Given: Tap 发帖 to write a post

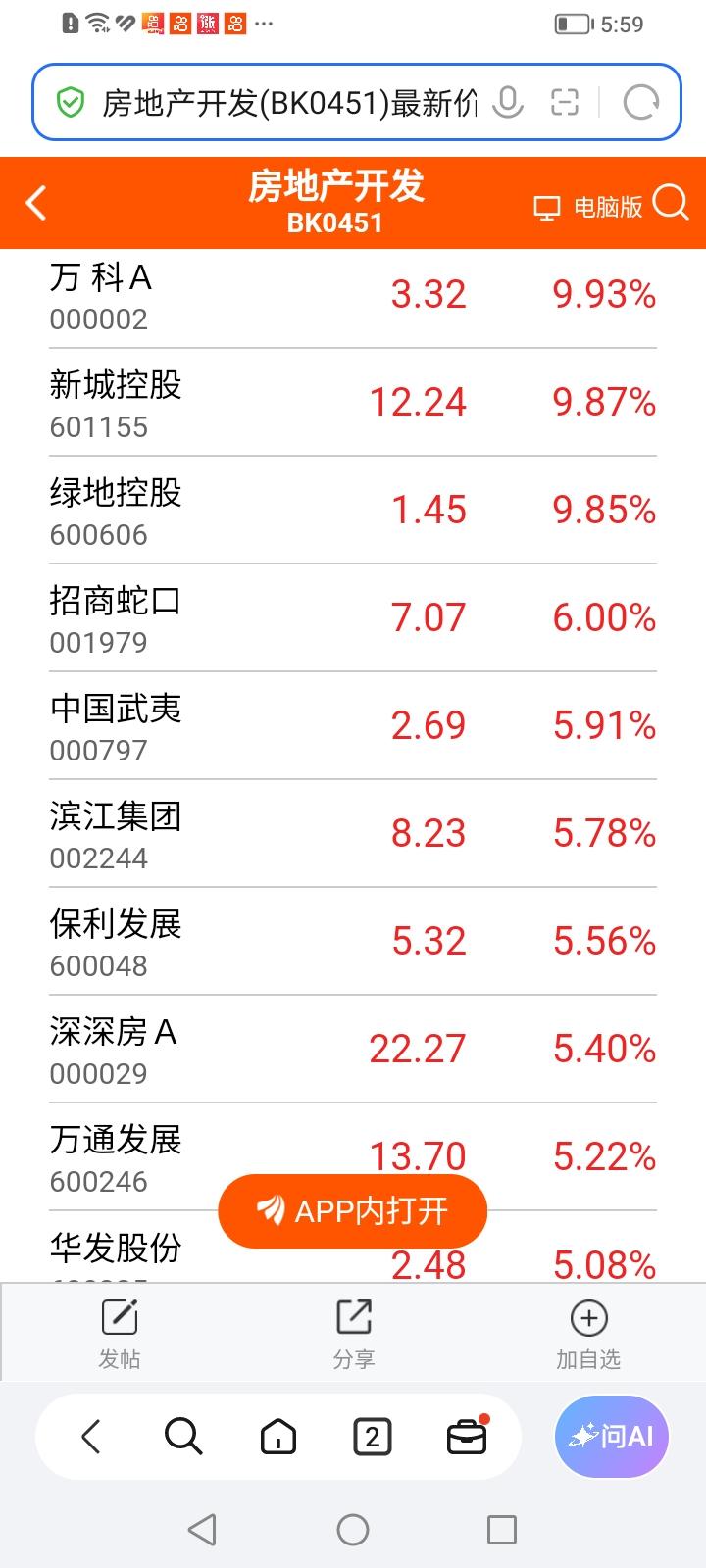Looking at the screenshot, I should [x=120, y=1333].
